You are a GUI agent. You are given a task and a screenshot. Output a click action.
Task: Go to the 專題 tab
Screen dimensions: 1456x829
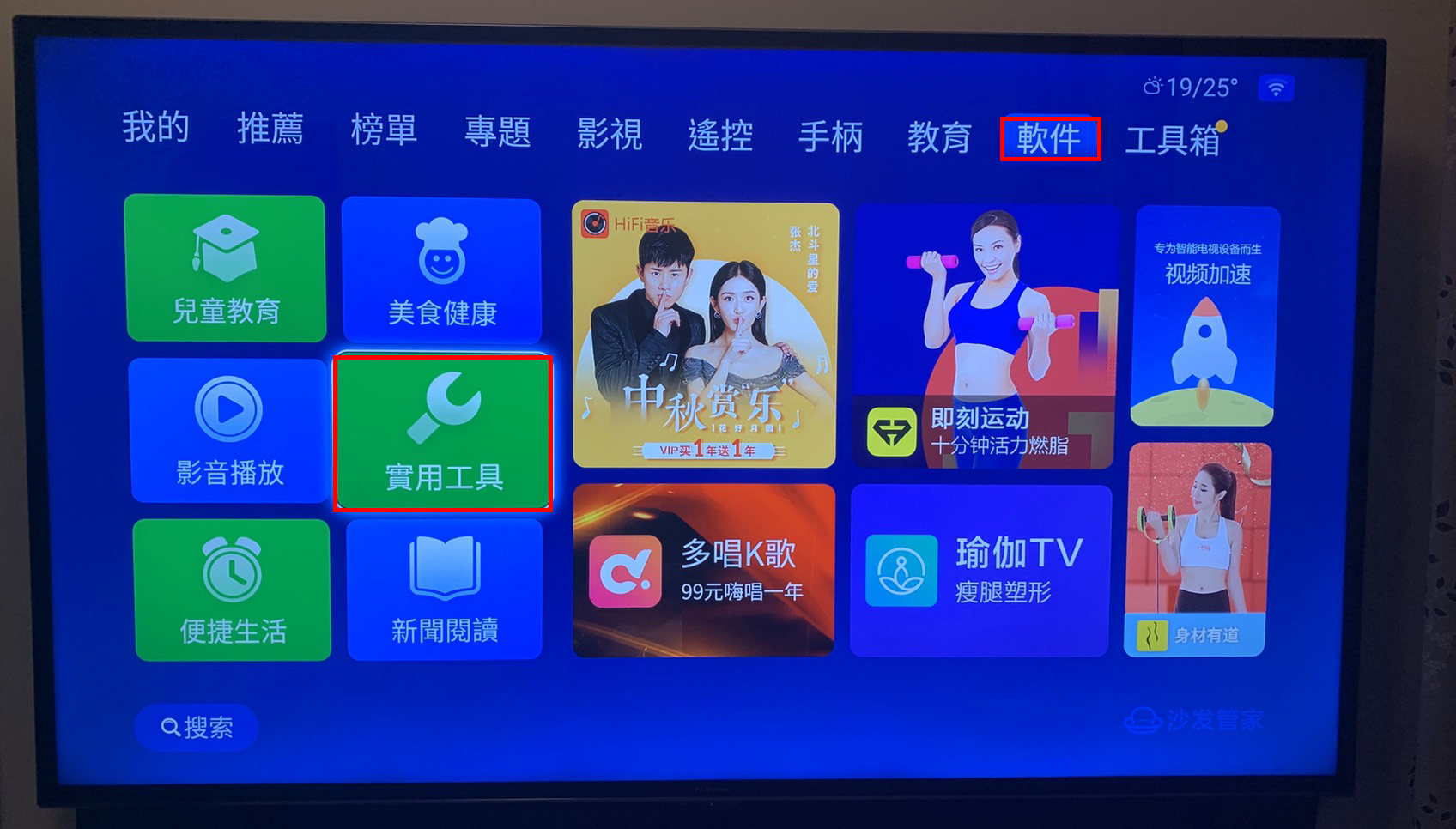pyautogui.click(x=497, y=132)
